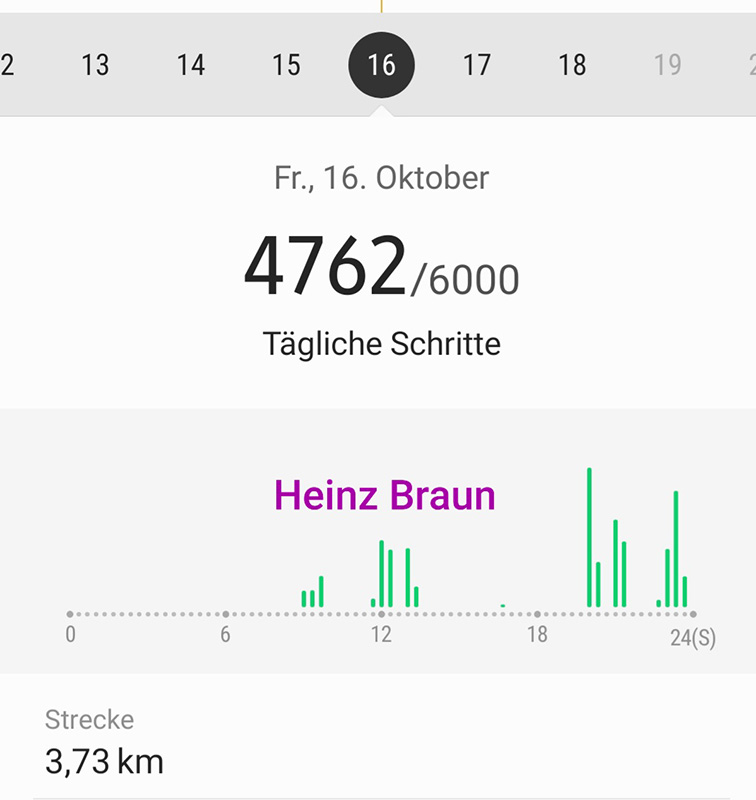Select day 13 in the date strip
The width and height of the screenshot is (756, 800).
click(x=95, y=65)
